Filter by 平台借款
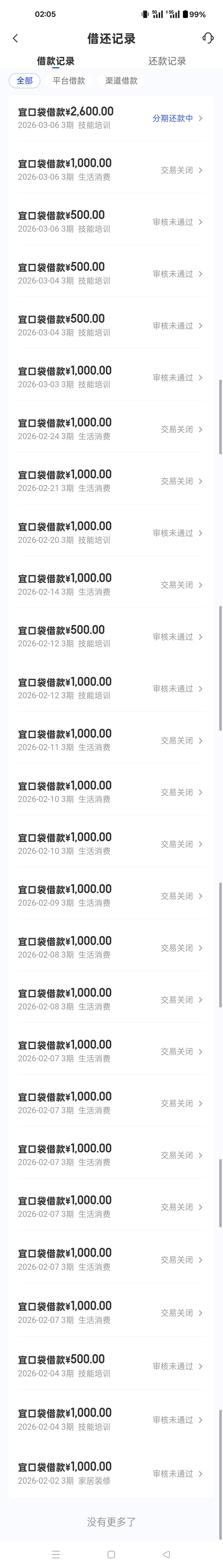The image size is (223, 1568). coord(69,80)
